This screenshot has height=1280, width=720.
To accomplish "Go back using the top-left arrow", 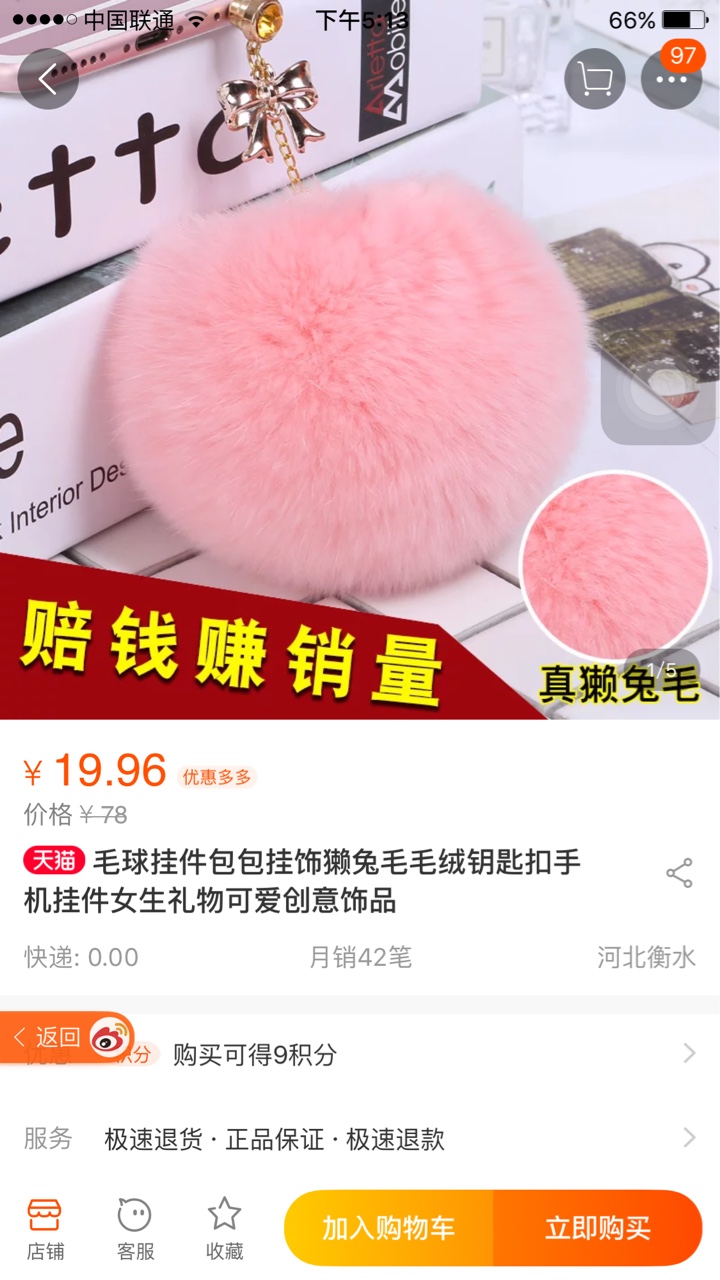I will [x=48, y=79].
